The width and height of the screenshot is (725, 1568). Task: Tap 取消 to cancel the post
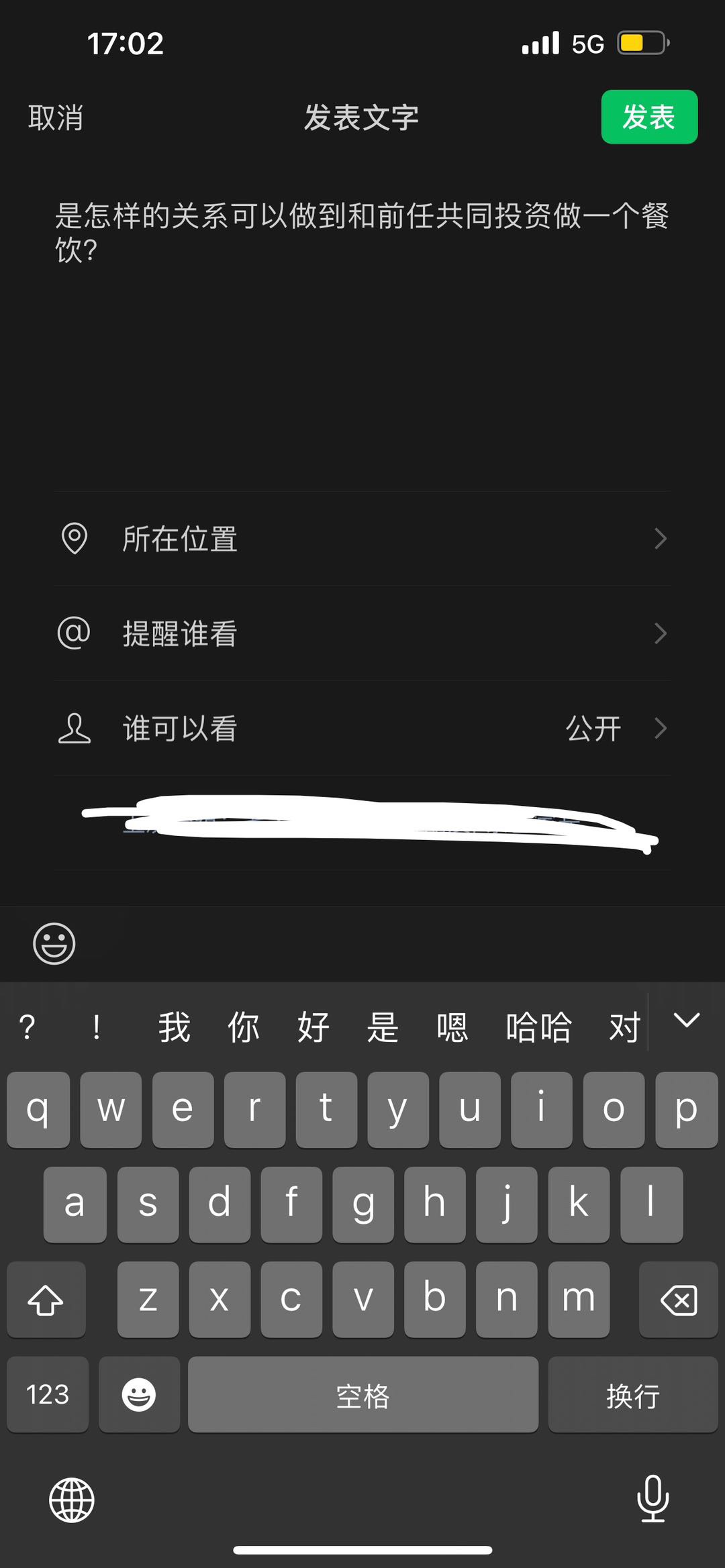click(56, 117)
